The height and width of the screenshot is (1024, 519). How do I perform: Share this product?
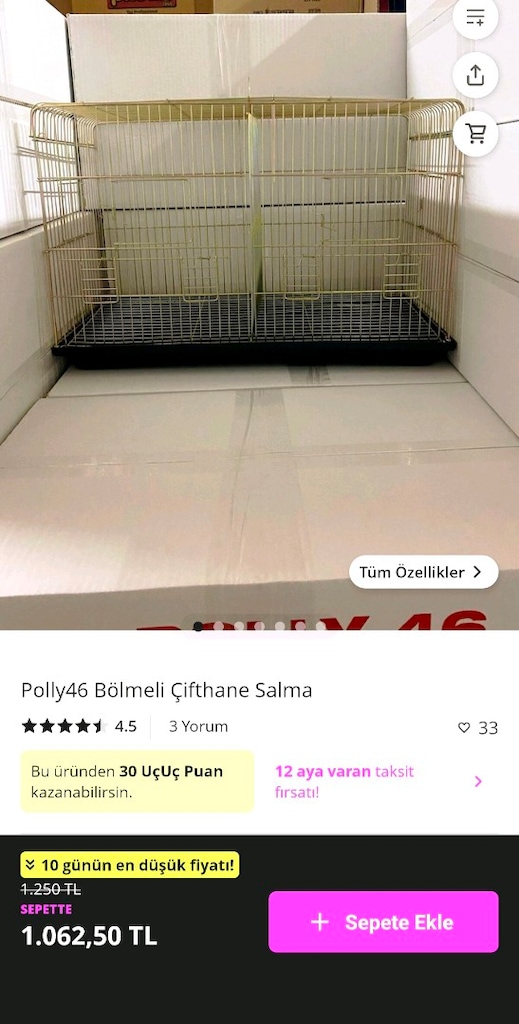[x=475, y=75]
